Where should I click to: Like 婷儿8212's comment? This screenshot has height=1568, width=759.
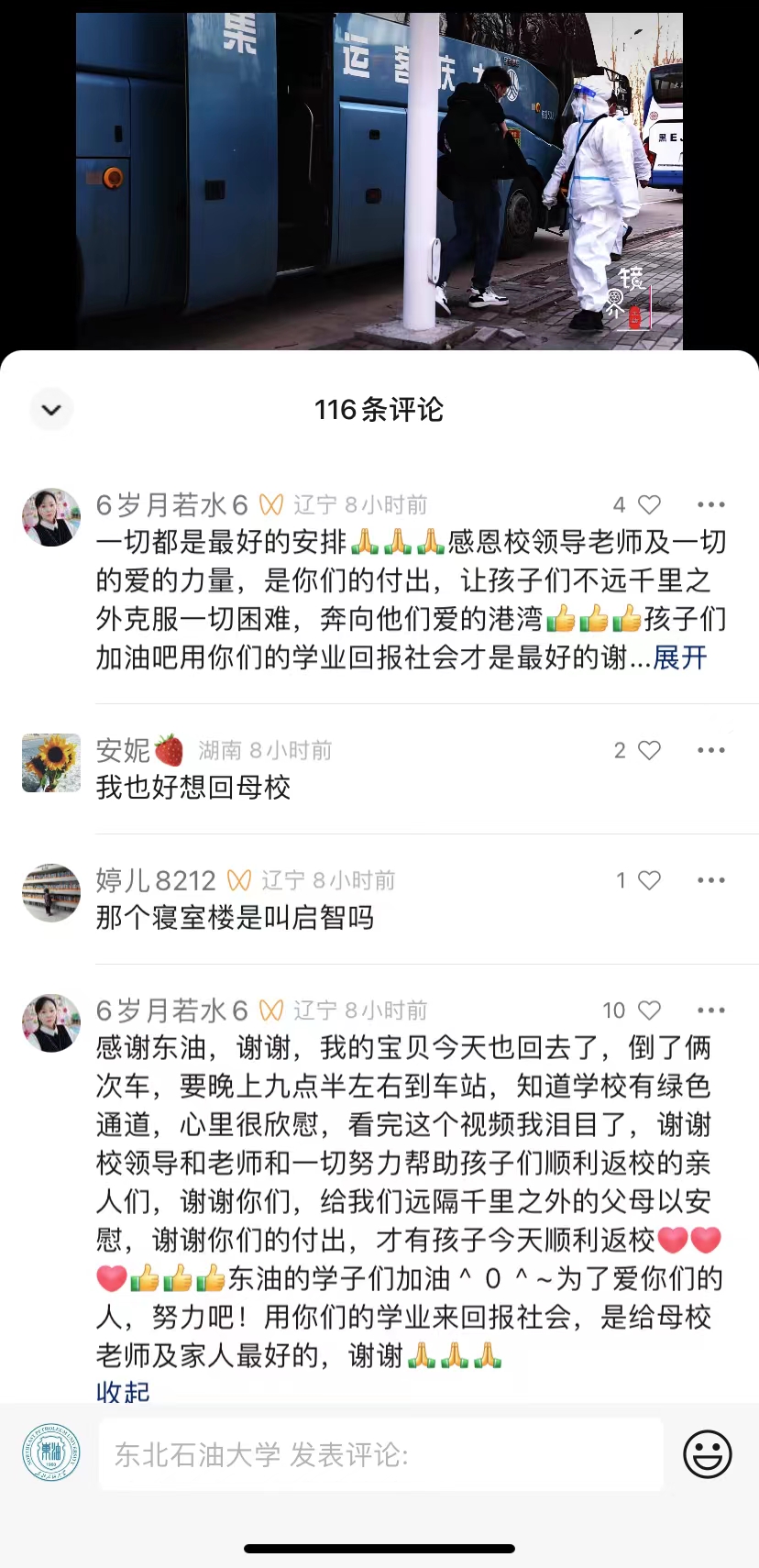[649, 880]
